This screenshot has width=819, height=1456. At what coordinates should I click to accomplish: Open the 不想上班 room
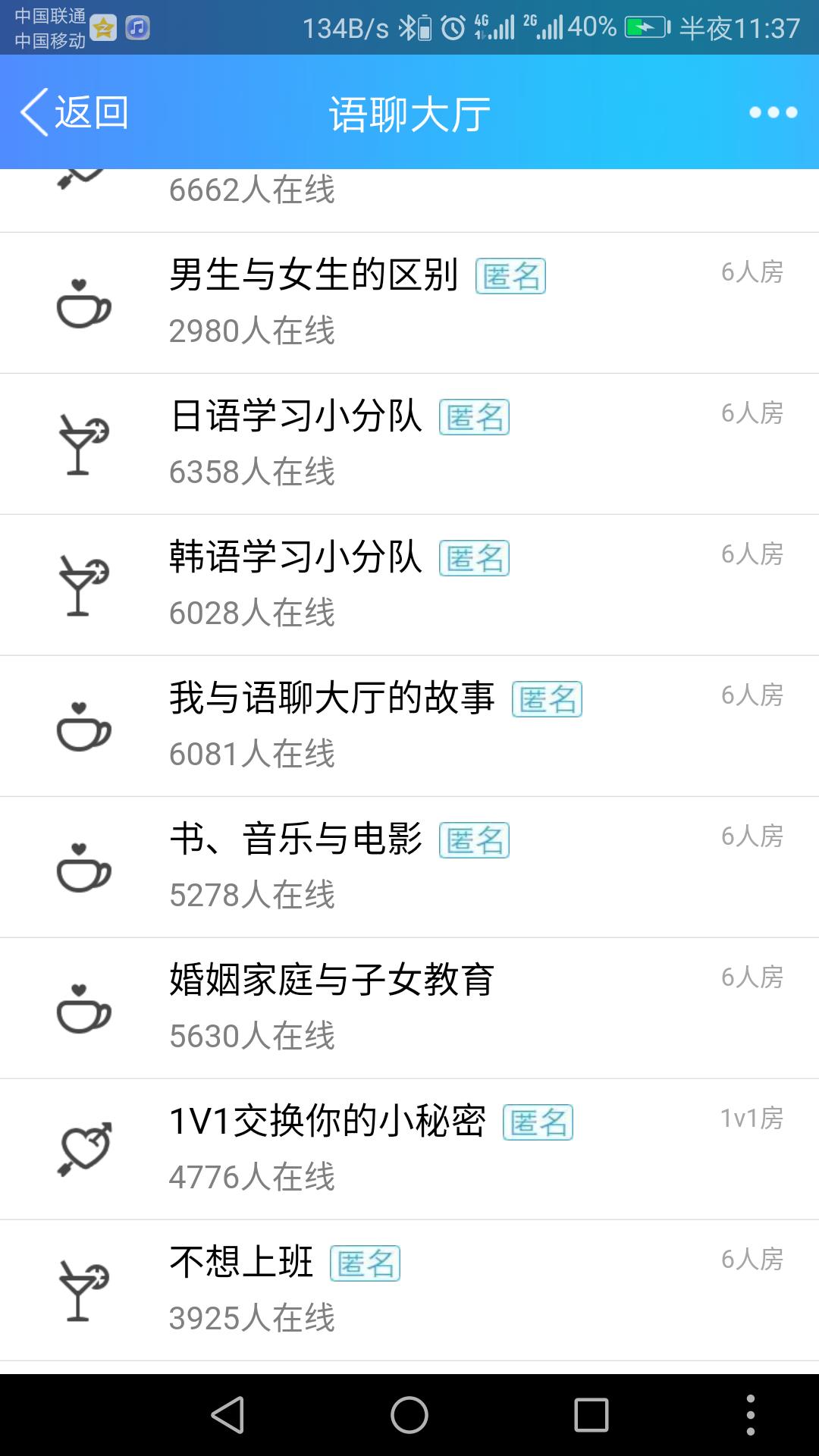409,1290
